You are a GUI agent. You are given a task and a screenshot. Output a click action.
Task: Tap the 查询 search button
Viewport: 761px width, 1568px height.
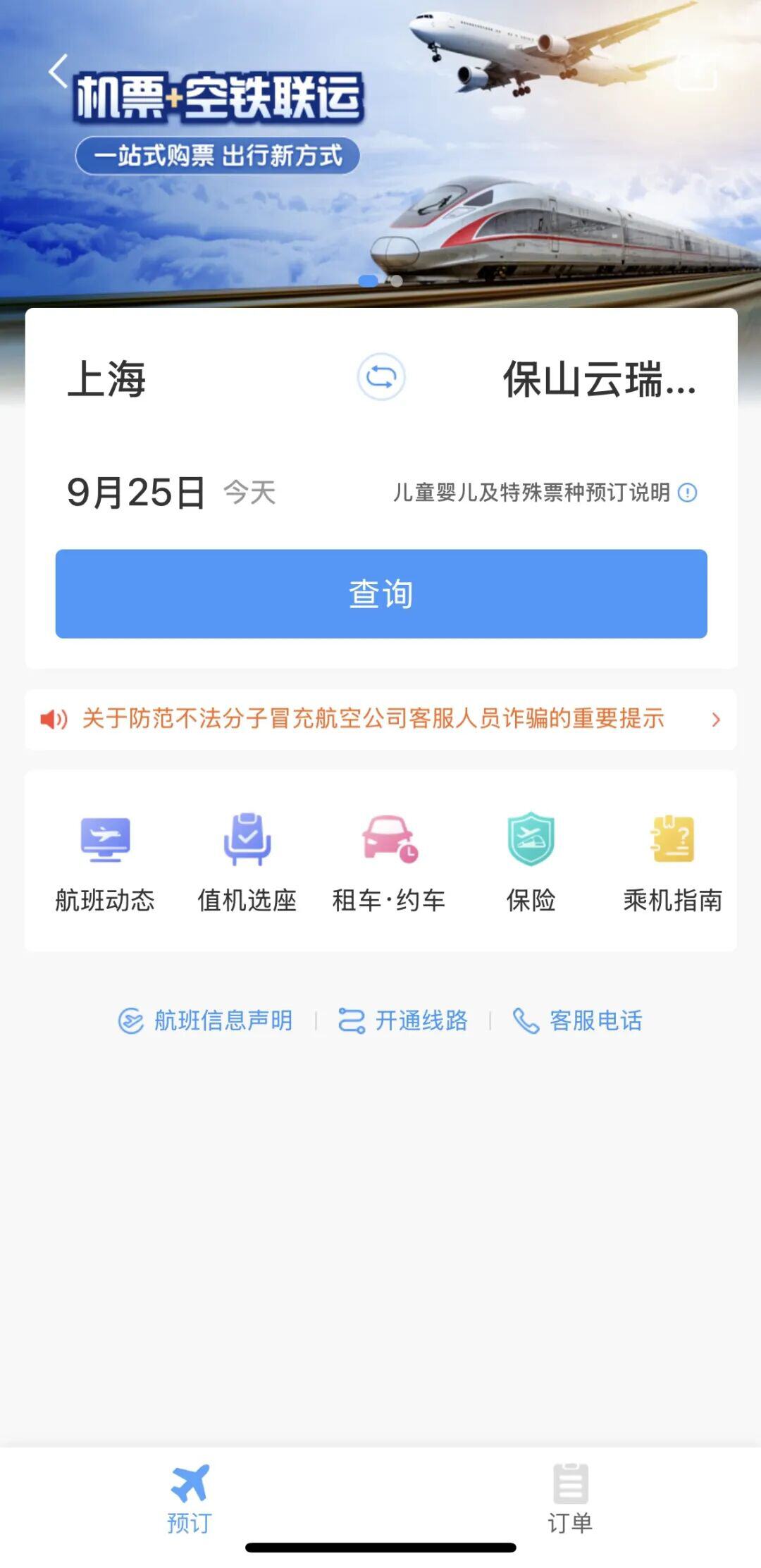tap(381, 593)
